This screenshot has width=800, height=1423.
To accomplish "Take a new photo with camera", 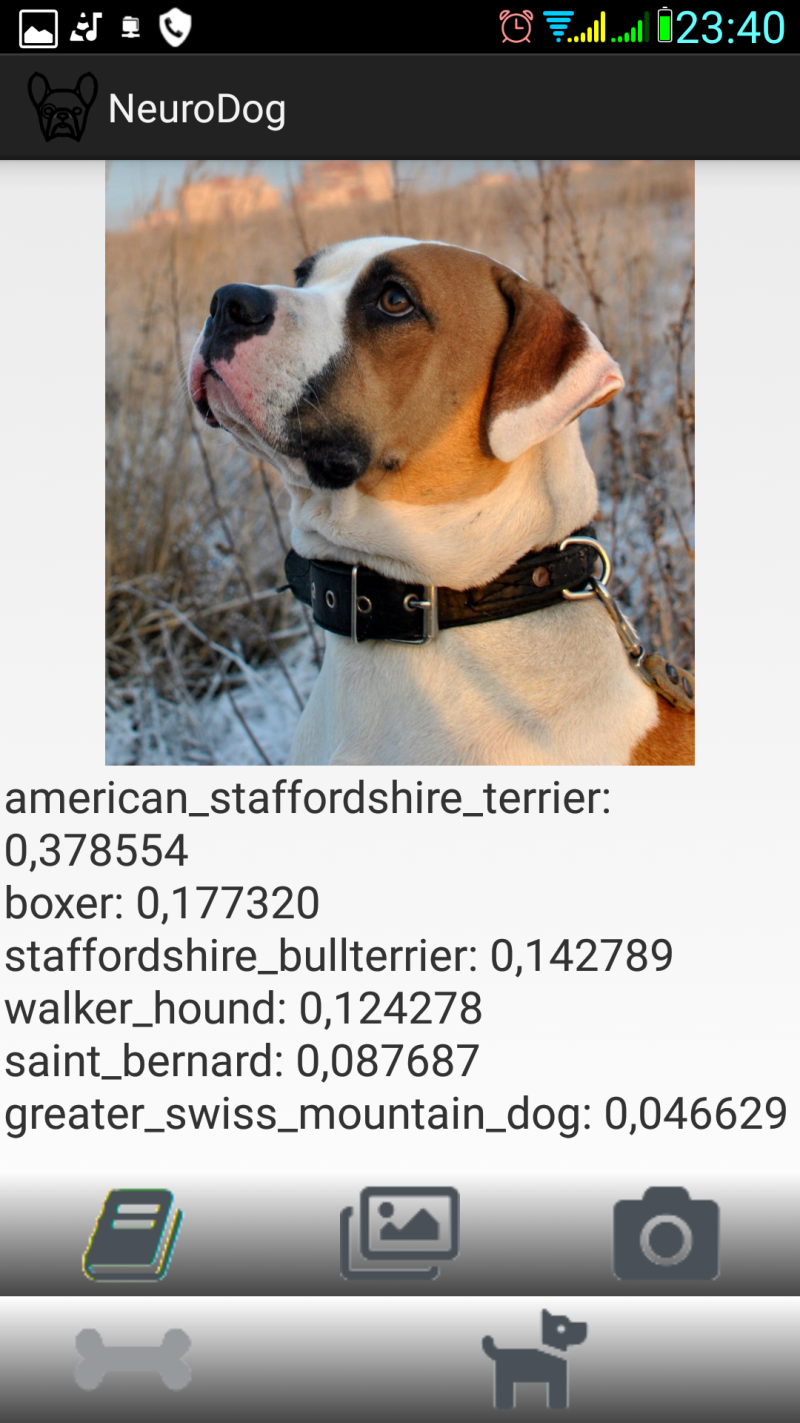I will pos(666,1234).
